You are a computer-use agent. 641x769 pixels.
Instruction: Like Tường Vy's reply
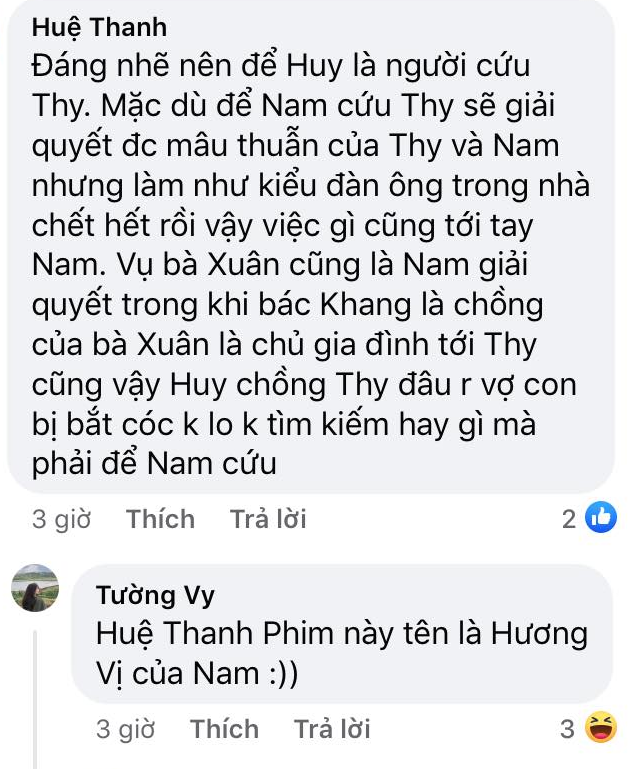point(225,729)
